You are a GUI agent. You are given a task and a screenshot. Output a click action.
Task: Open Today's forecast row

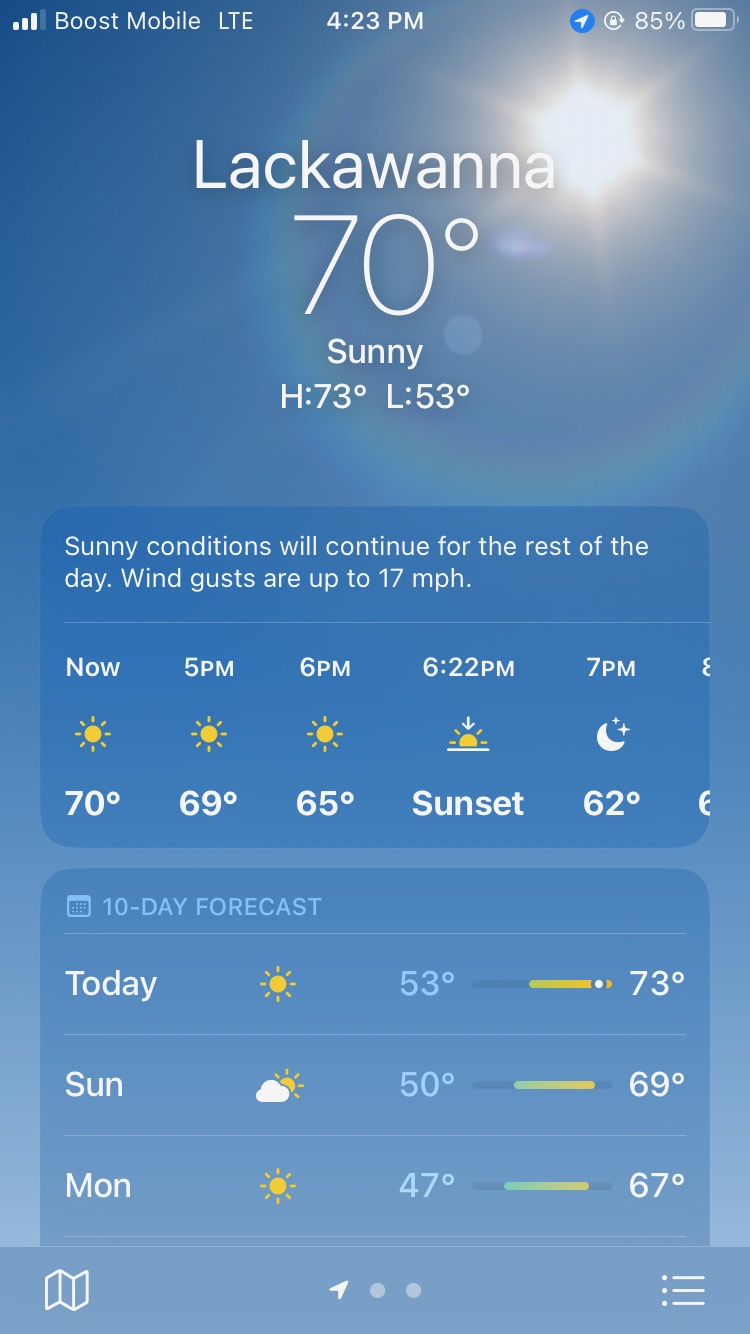[x=375, y=984]
